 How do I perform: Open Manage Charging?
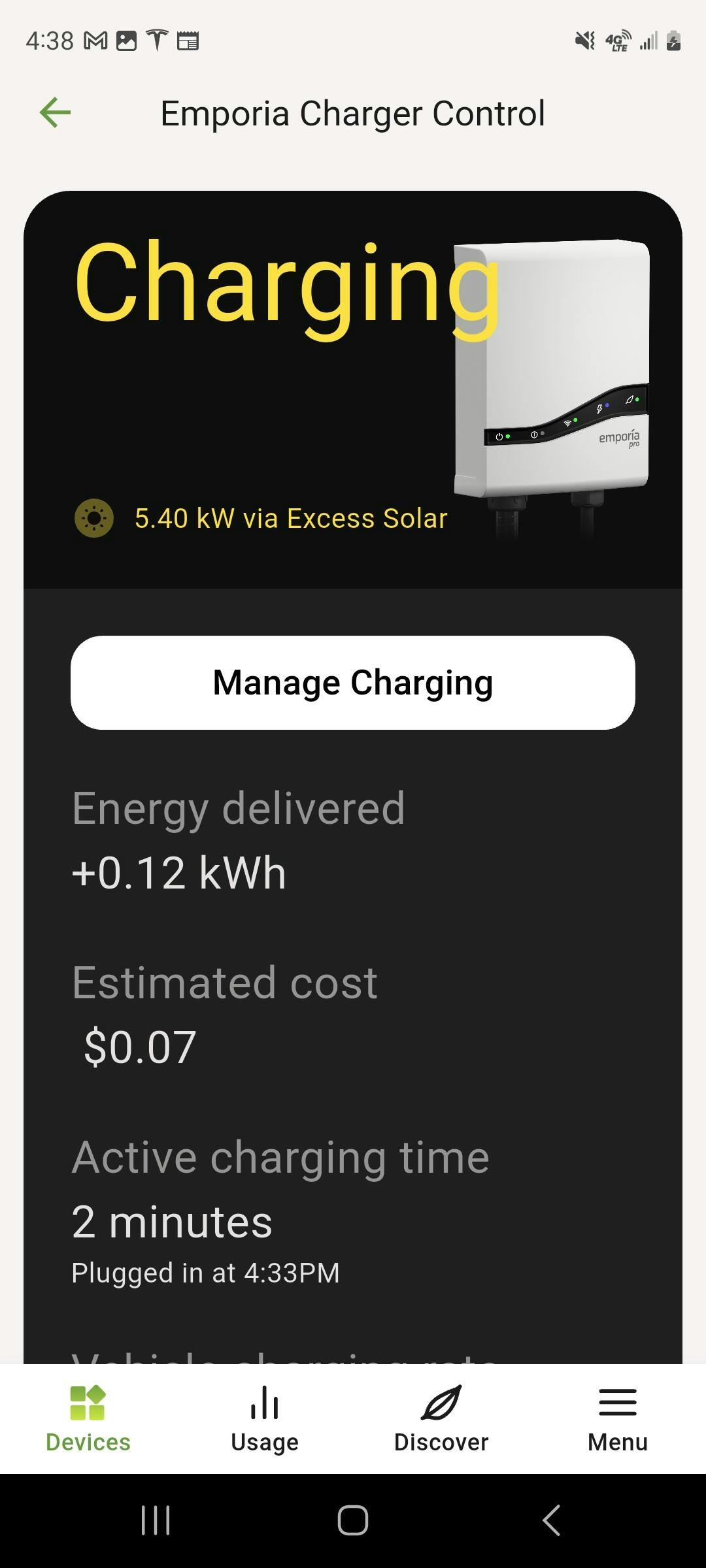point(353,683)
